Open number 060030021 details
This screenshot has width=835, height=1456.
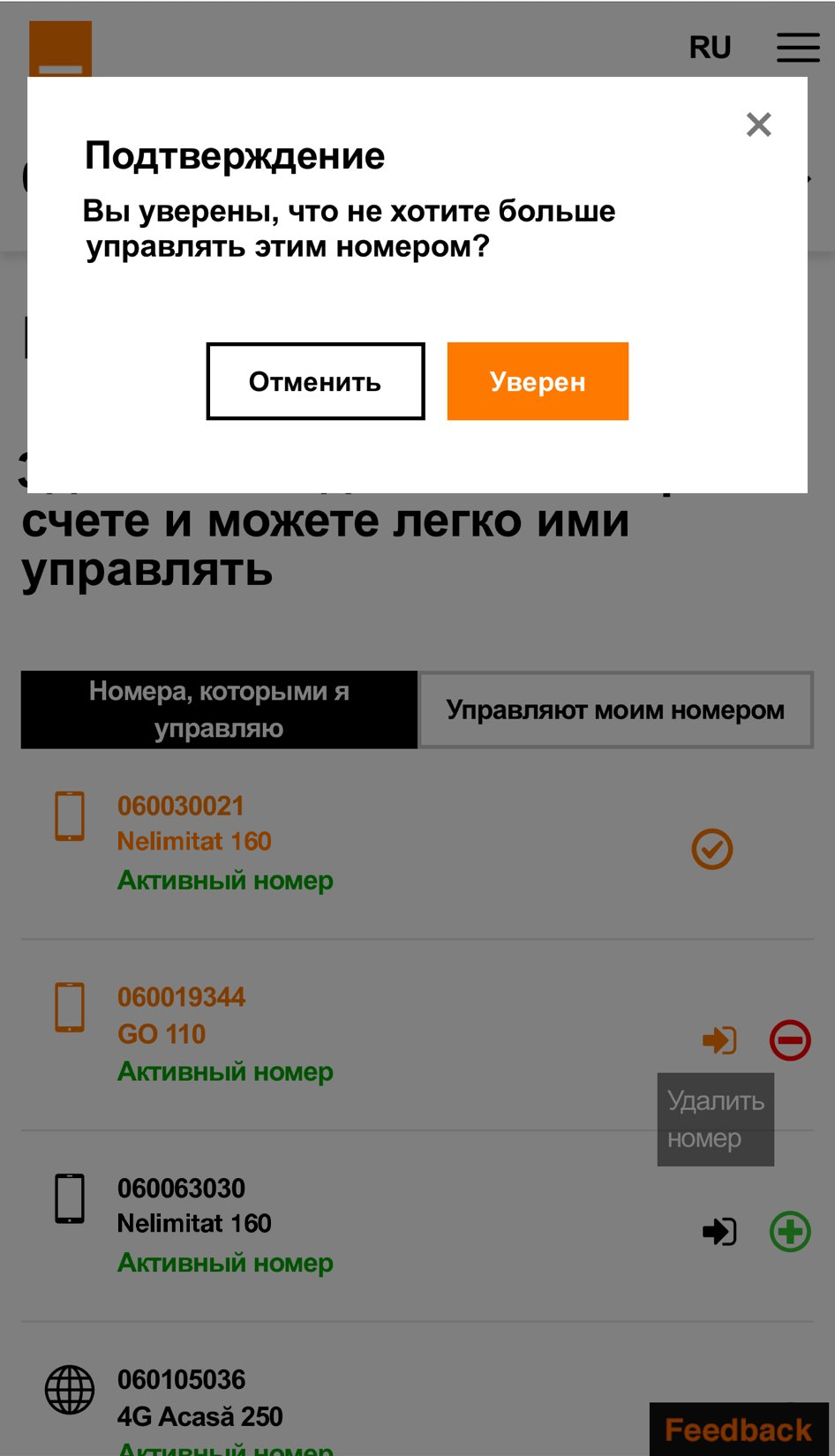tap(180, 806)
